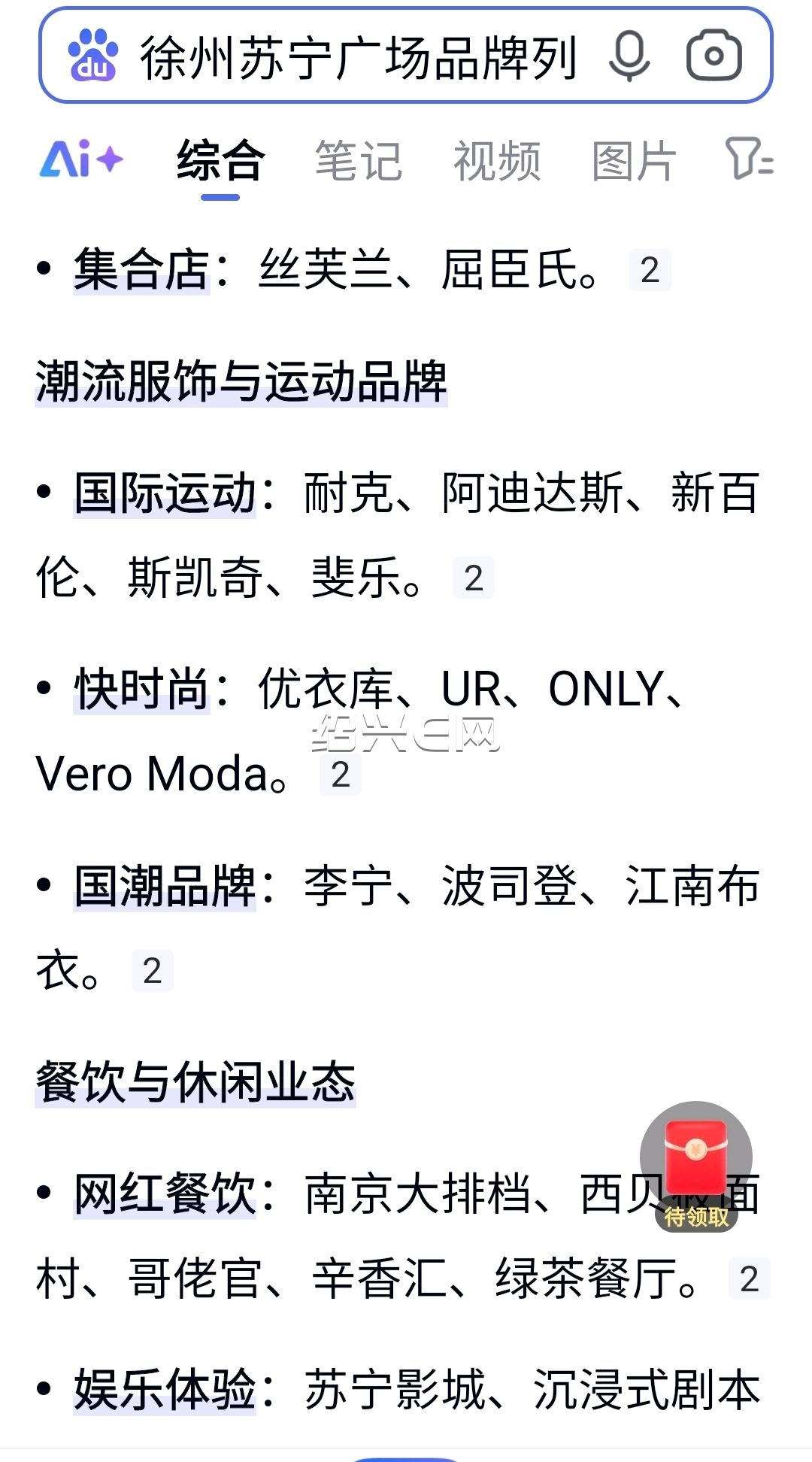Open citation 2 after 江南布衣
This screenshot has width=812, height=1462.
tap(153, 971)
